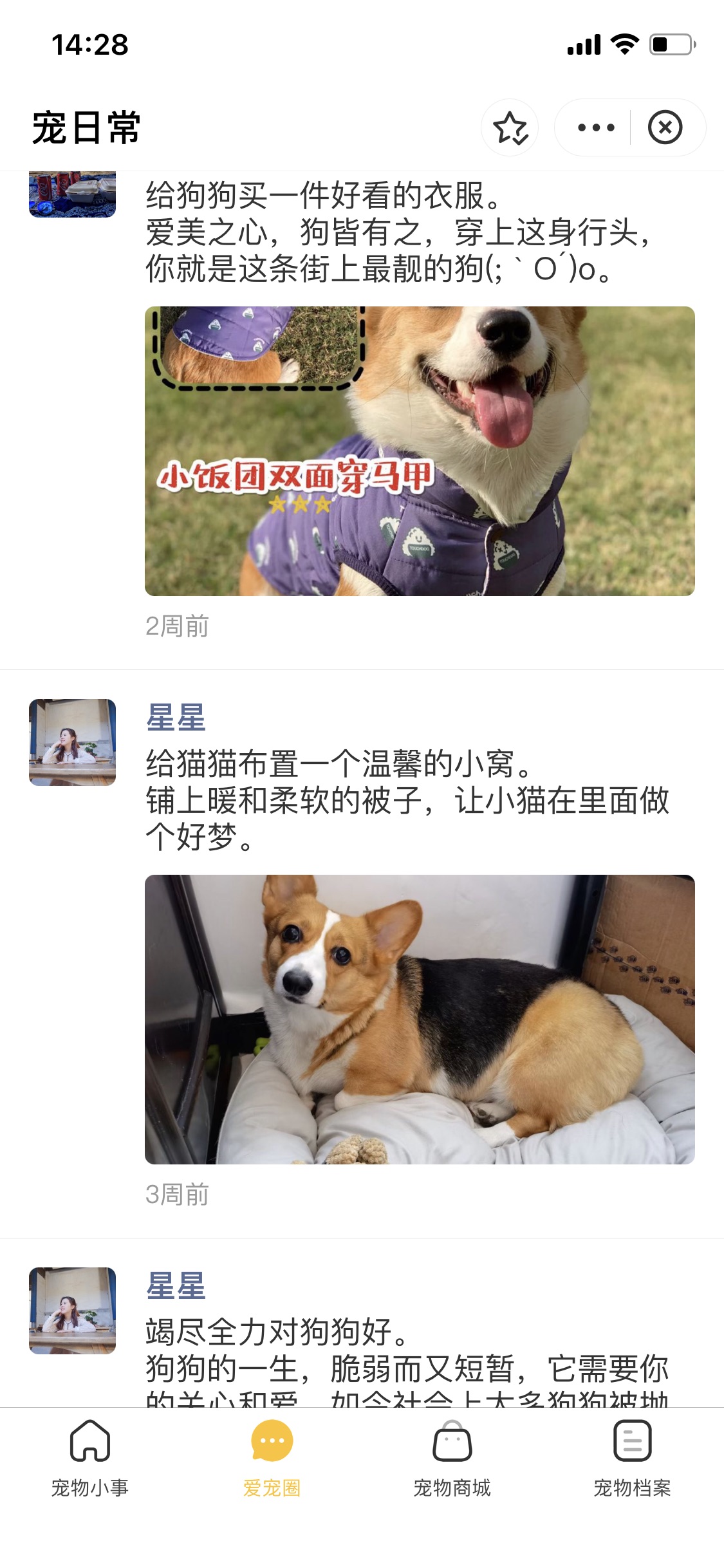The image size is (724, 1568).
Task: Select the 爱宠圈 tab
Action: [272, 1457]
